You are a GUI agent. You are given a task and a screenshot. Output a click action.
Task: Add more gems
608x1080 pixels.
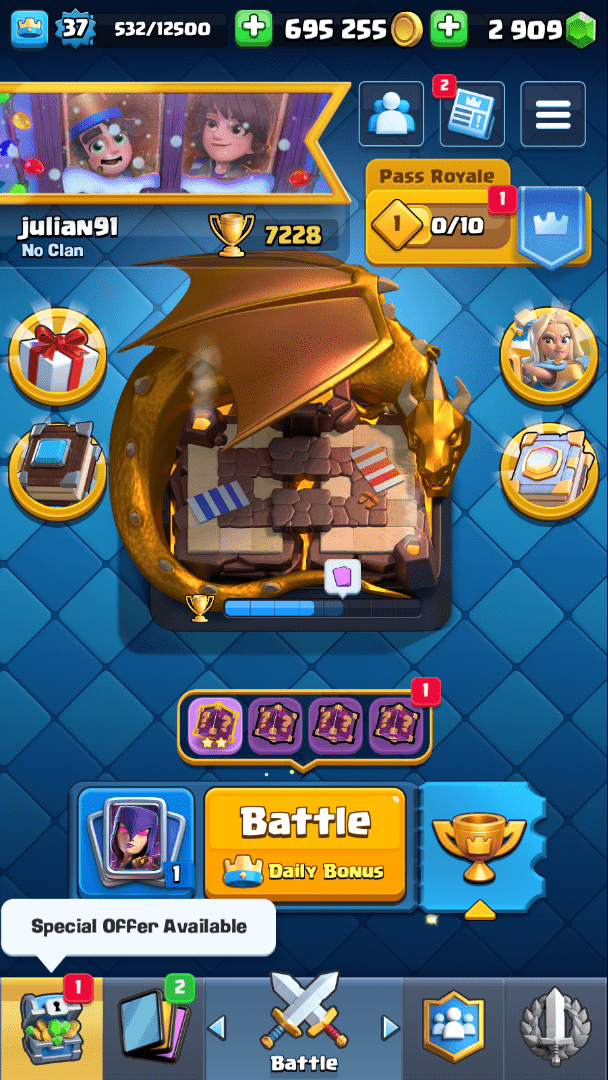(x=449, y=29)
